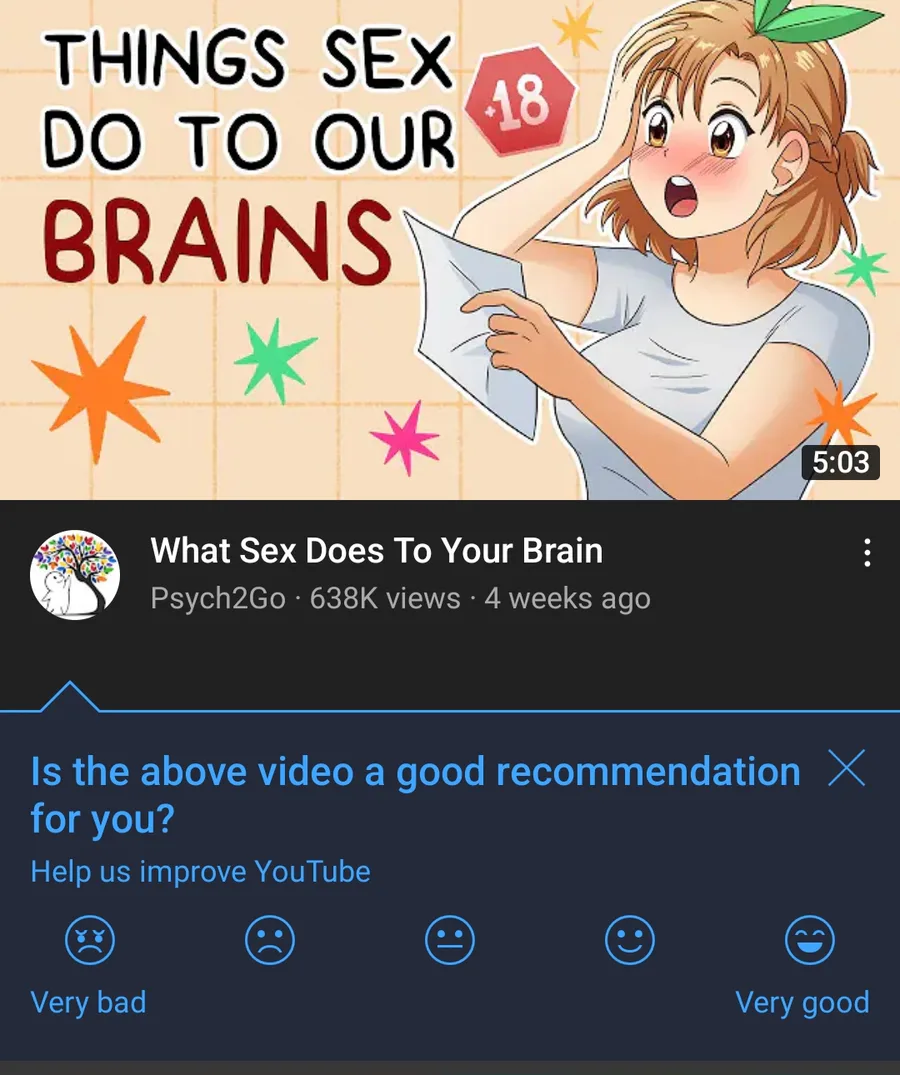Dismiss the recommendation survey with the X
This screenshot has height=1075, width=900.
pyautogui.click(x=847, y=768)
